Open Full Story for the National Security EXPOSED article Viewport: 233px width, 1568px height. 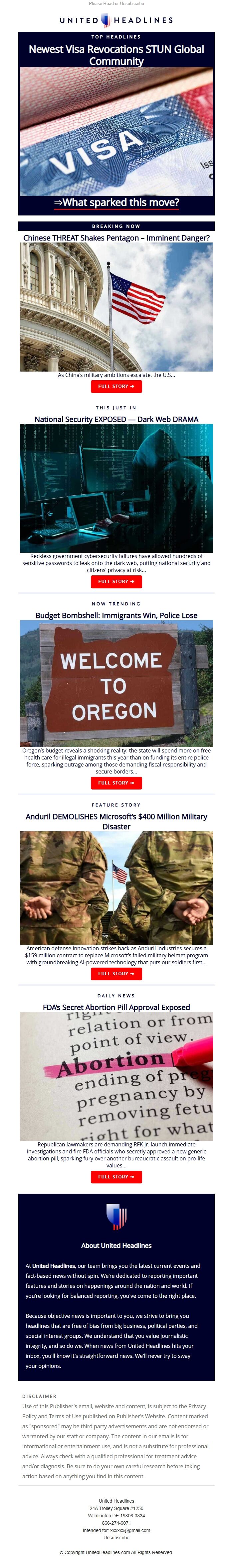coord(116,581)
